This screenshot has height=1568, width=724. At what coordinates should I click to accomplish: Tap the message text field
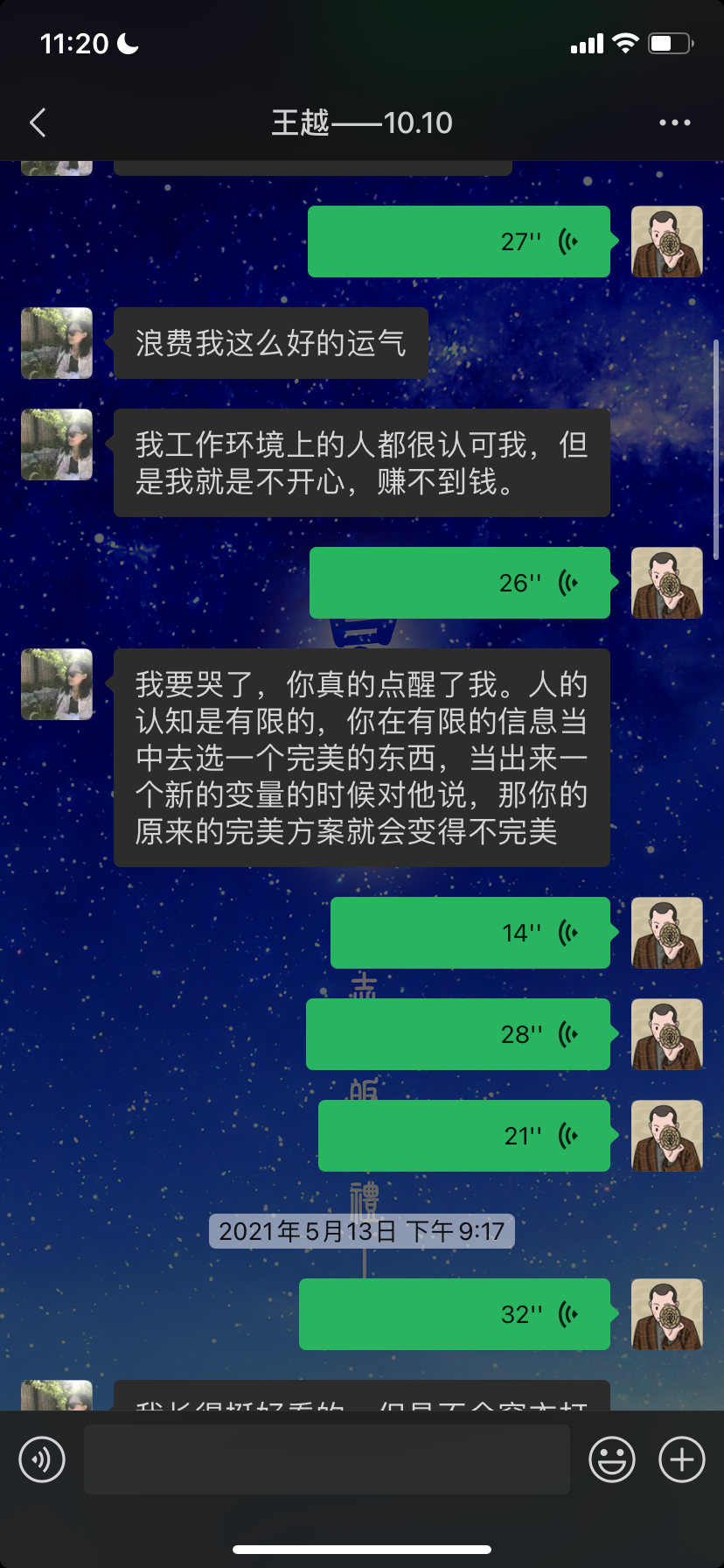pos(327,1459)
